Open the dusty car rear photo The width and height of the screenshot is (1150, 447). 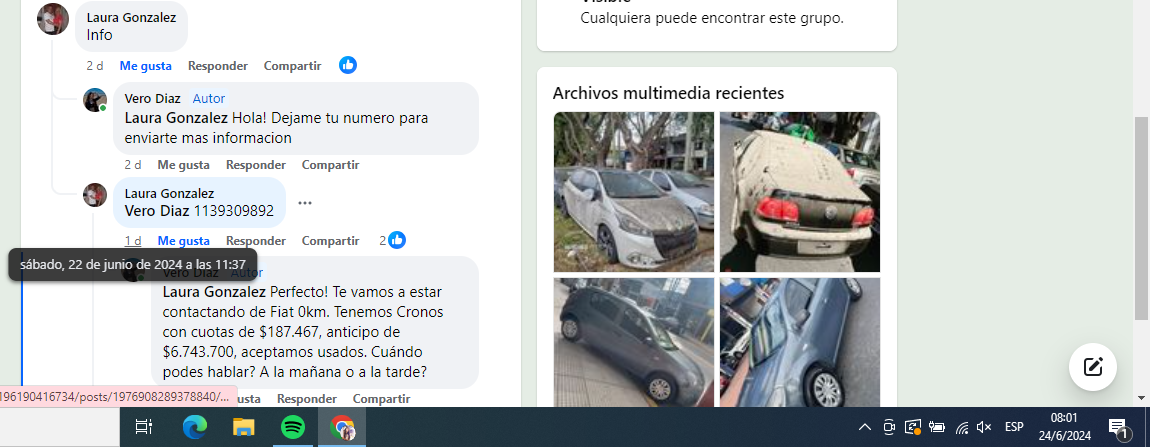point(800,192)
